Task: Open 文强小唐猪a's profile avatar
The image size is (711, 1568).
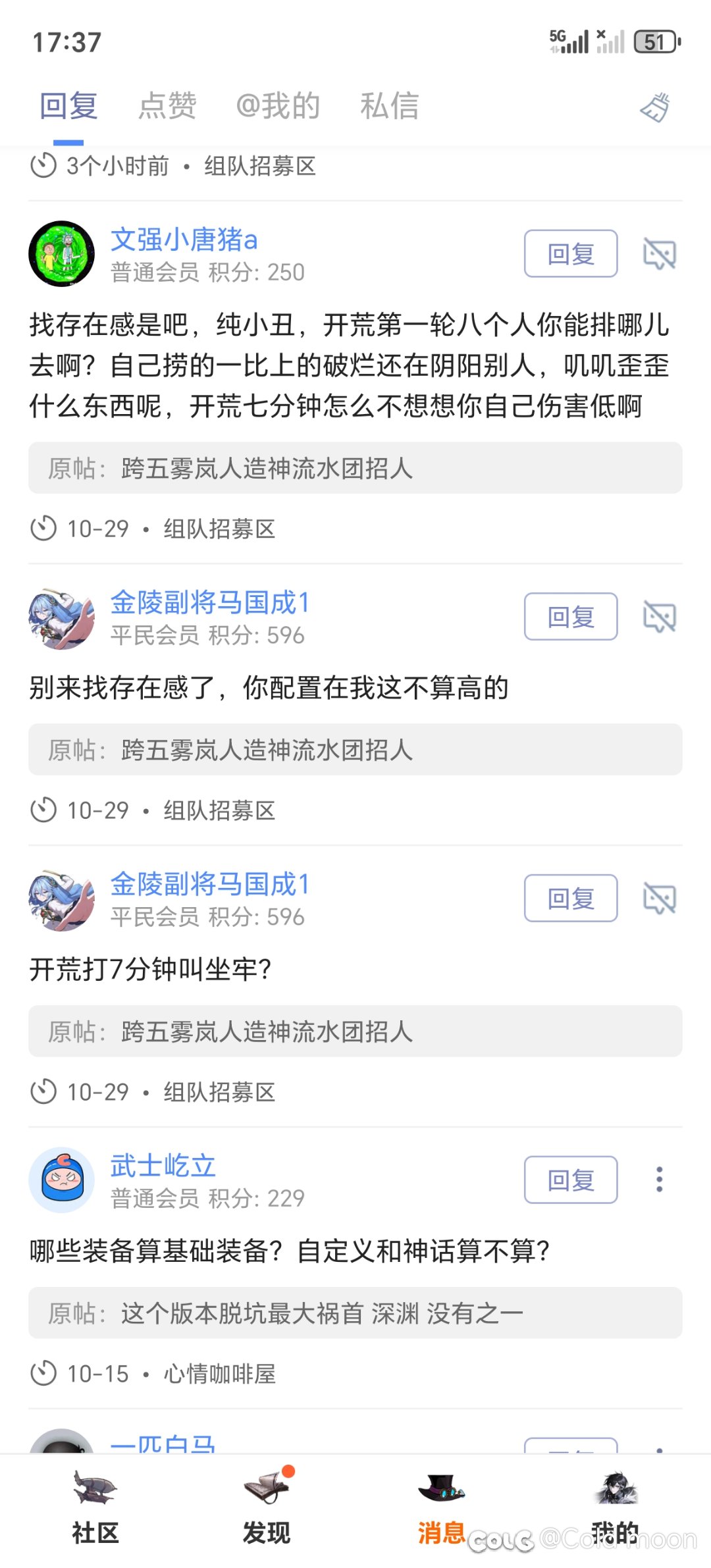Action: [x=62, y=253]
